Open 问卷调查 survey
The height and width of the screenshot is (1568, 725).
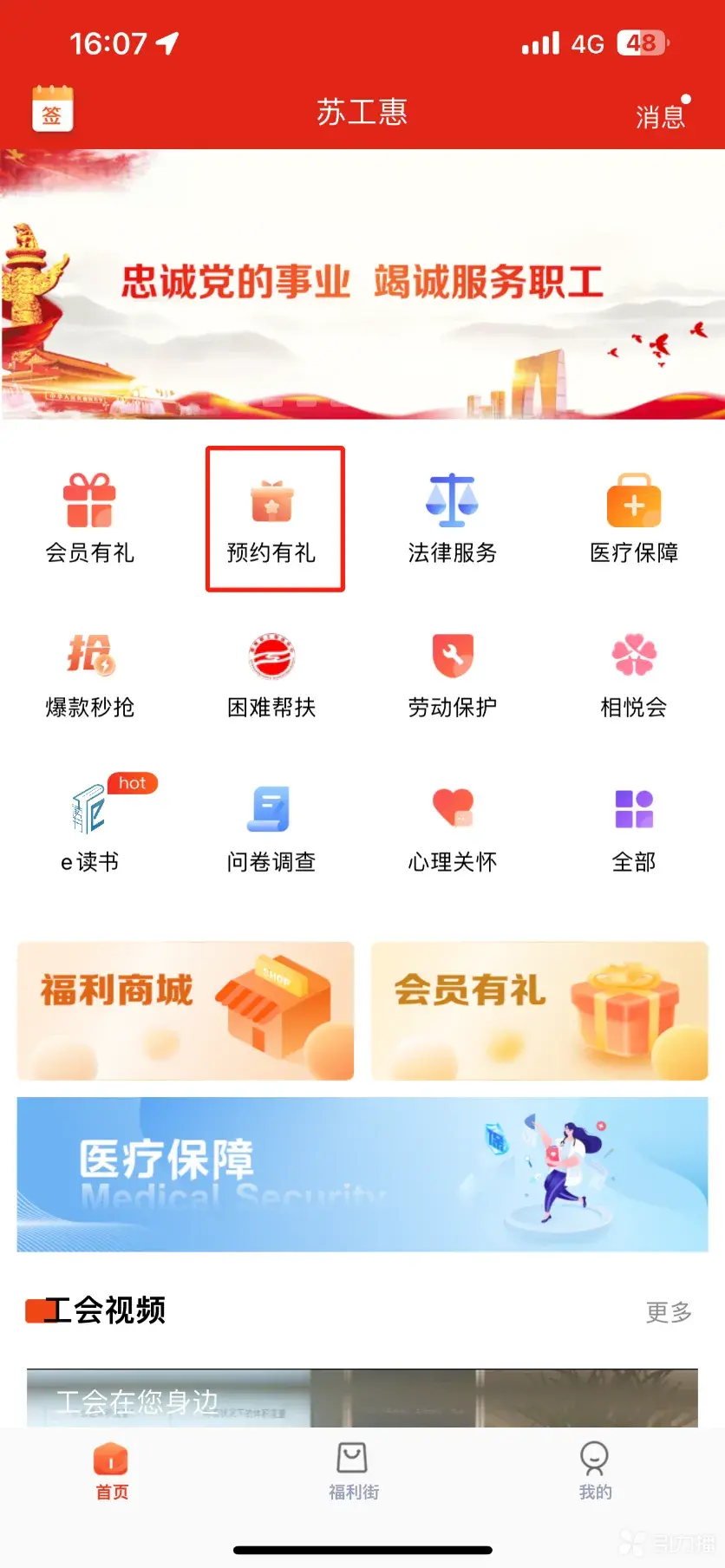tap(271, 827)
